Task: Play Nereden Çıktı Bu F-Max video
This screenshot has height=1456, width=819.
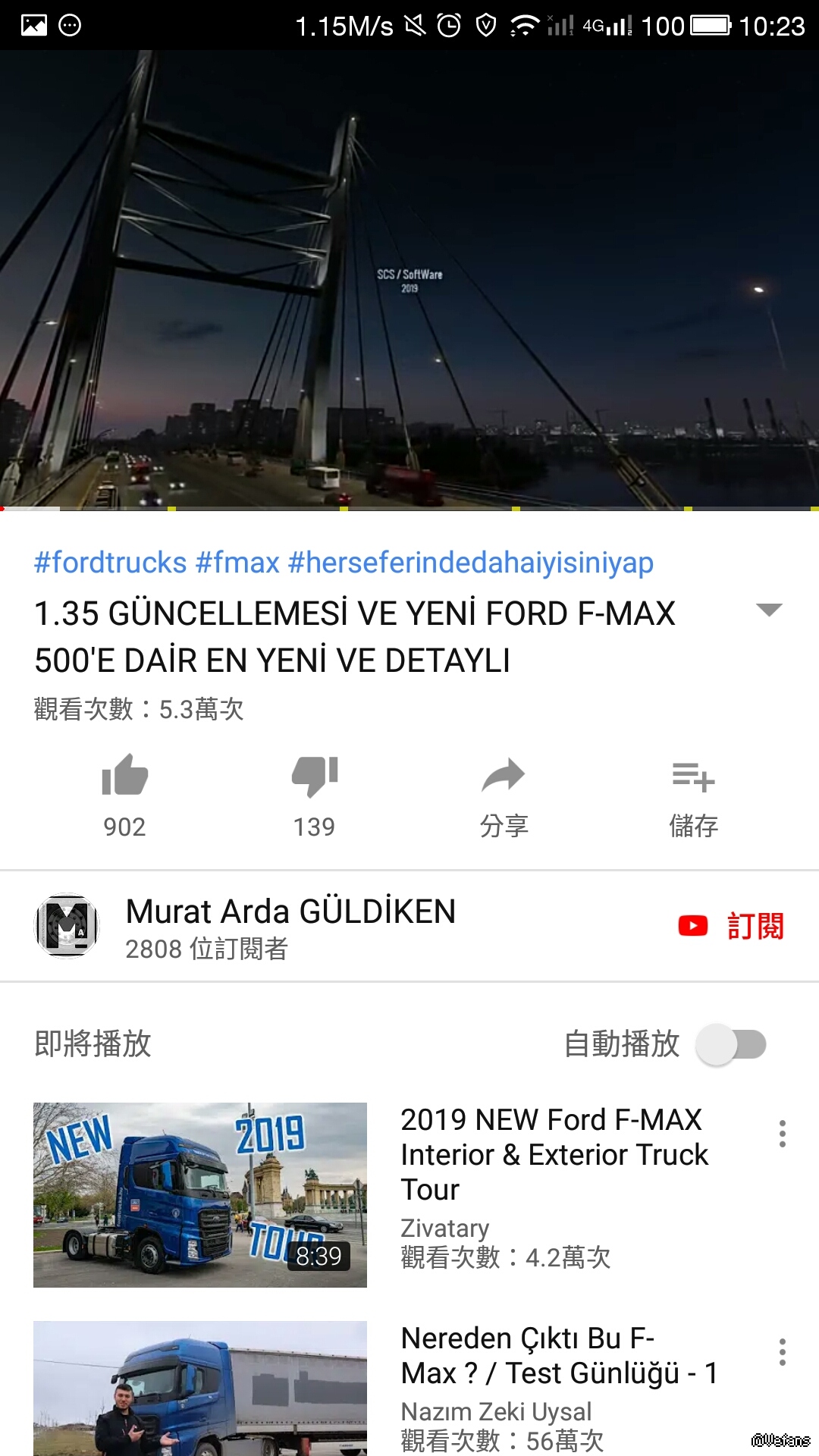Action: pos(200,1388)
